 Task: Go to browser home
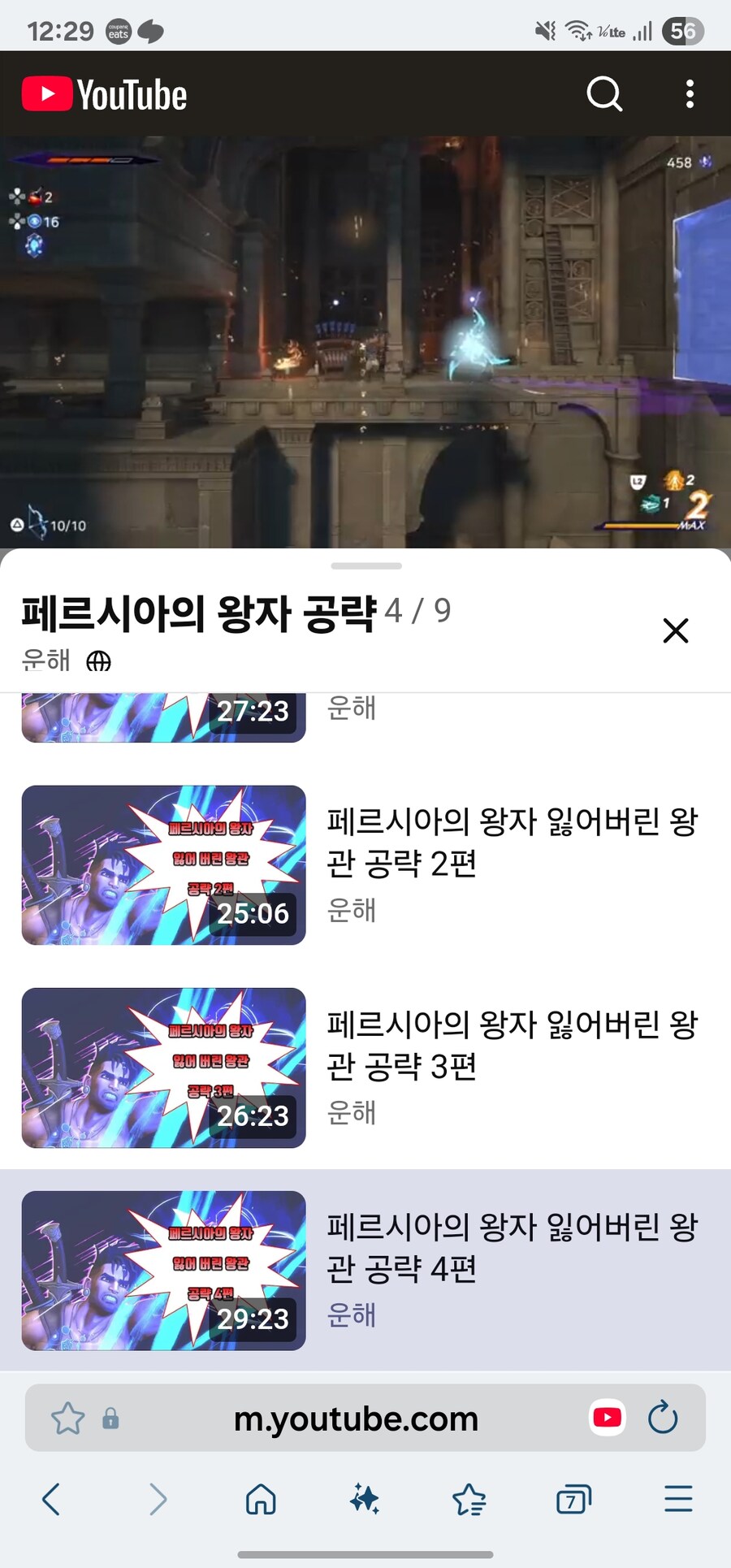[260, 1499]
